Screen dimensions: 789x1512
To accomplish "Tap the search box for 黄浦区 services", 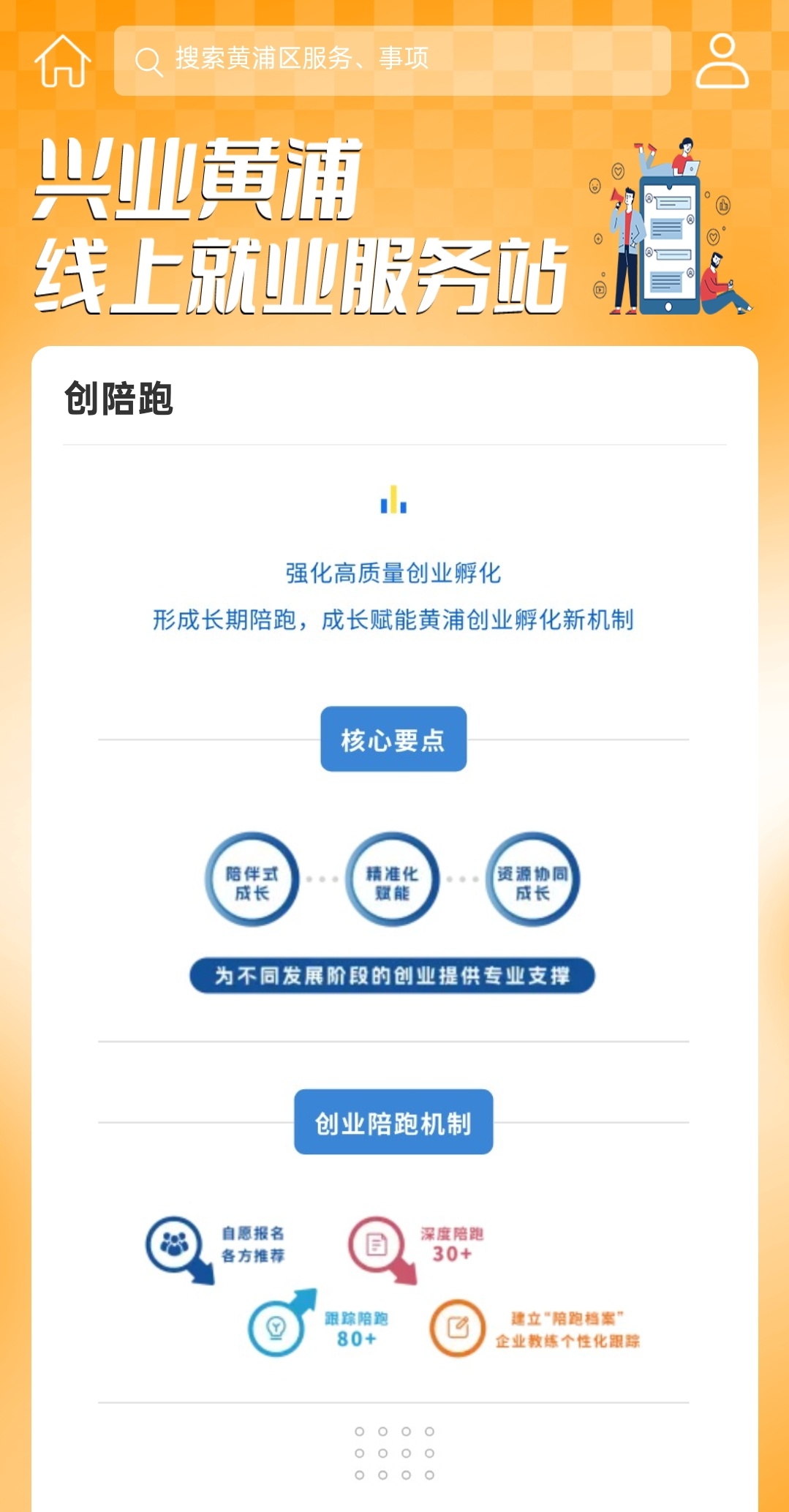I will 392,60.
